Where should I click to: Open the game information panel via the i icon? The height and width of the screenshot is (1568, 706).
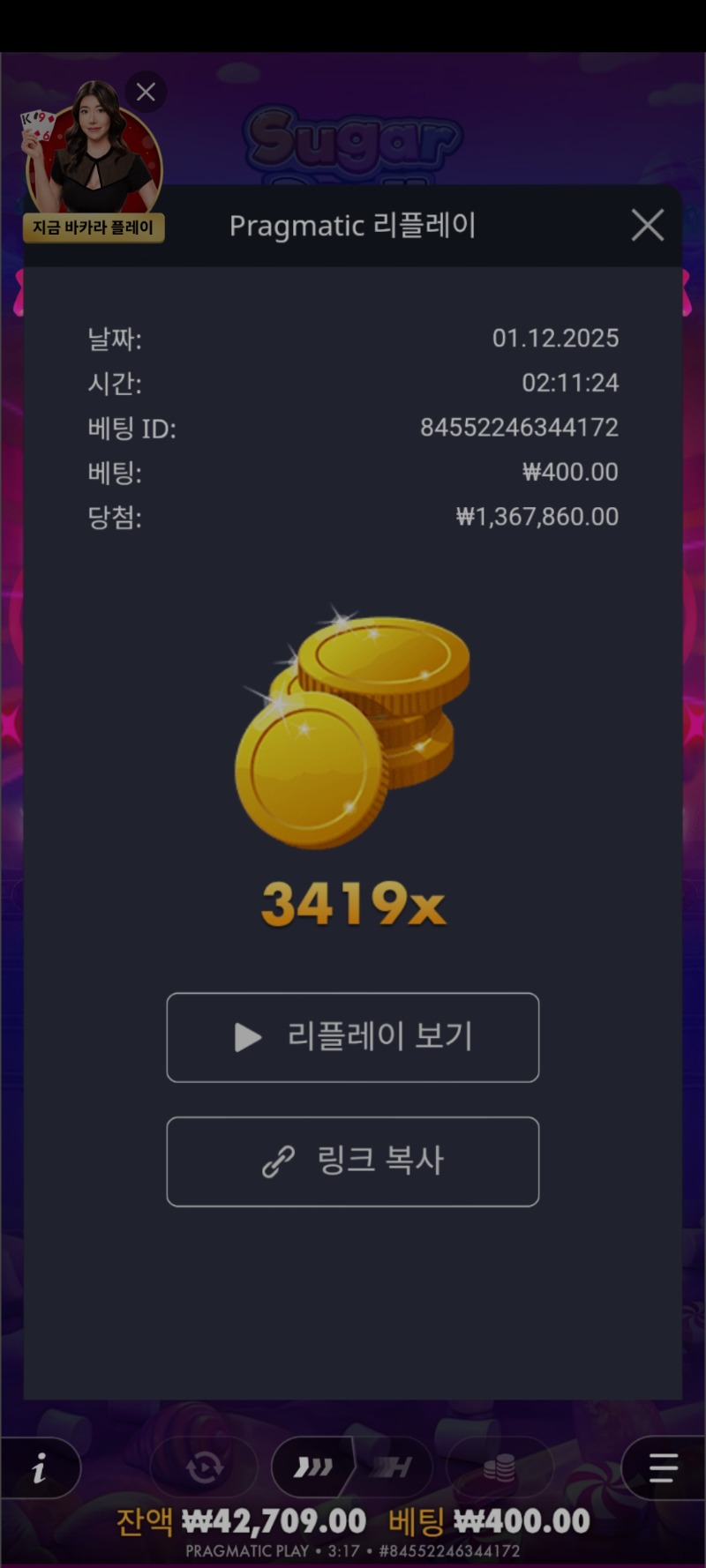pos(40,1467)
